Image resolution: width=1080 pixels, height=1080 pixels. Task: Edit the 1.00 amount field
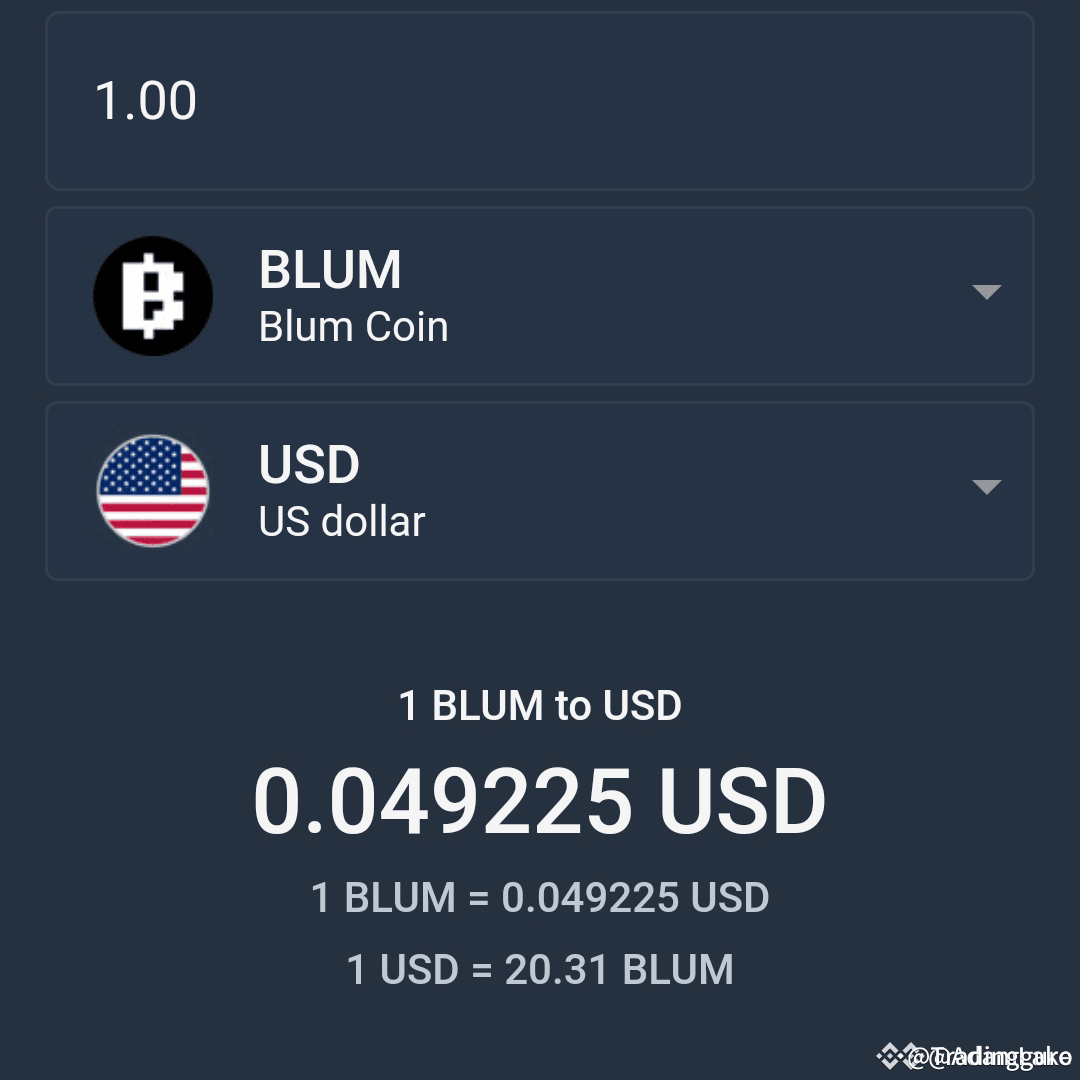(x=540, y=101)
